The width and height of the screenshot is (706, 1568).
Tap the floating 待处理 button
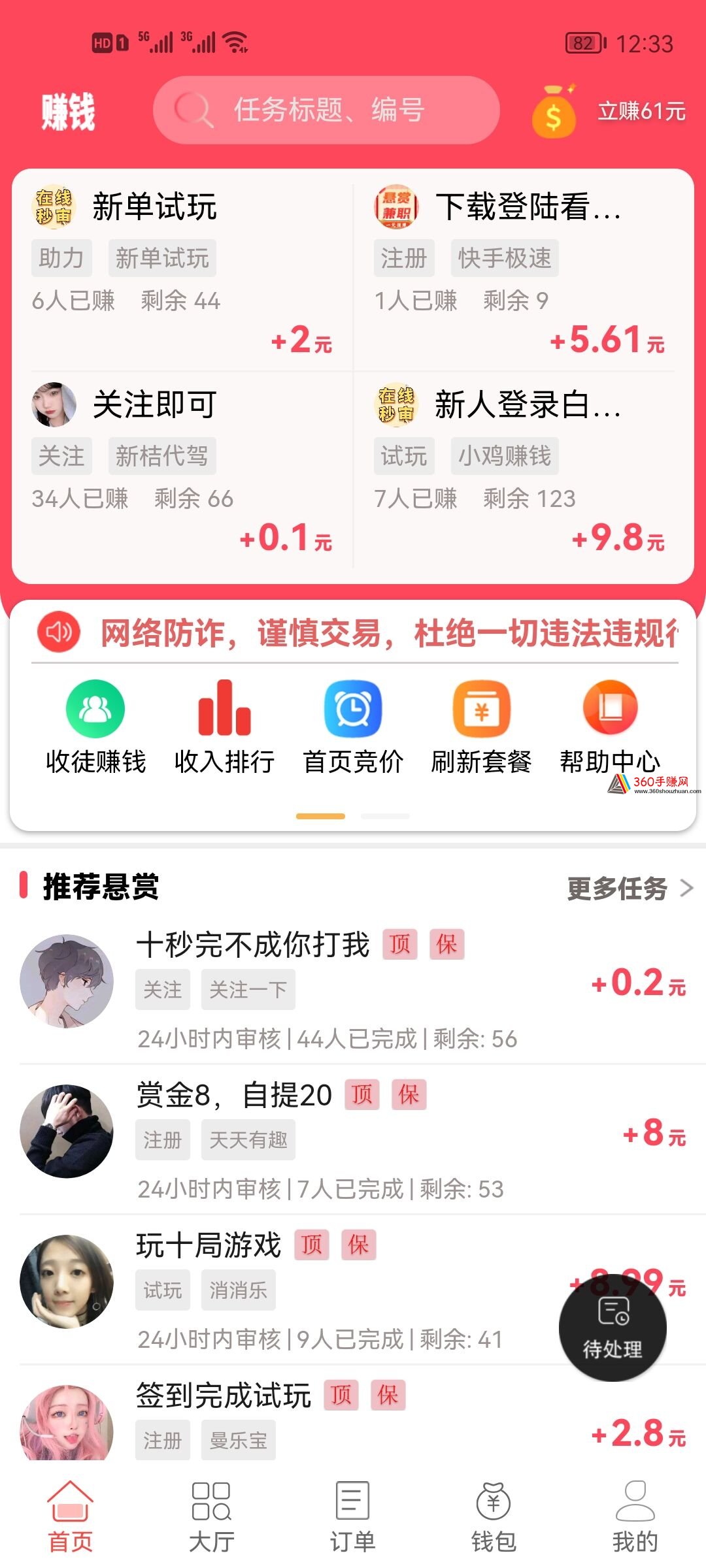click(613, 1328)
